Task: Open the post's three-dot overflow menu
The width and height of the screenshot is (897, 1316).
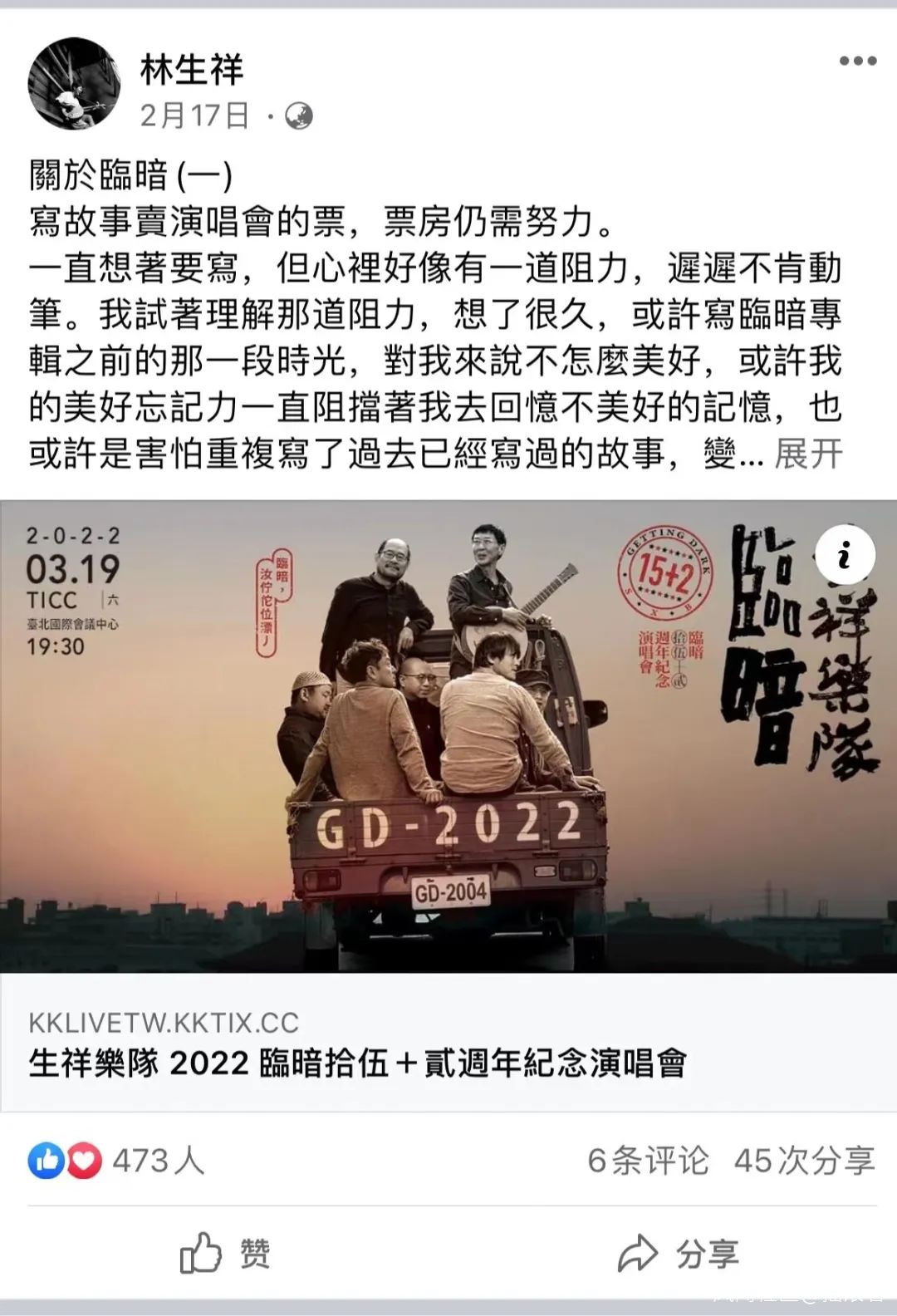Action: 857,61
